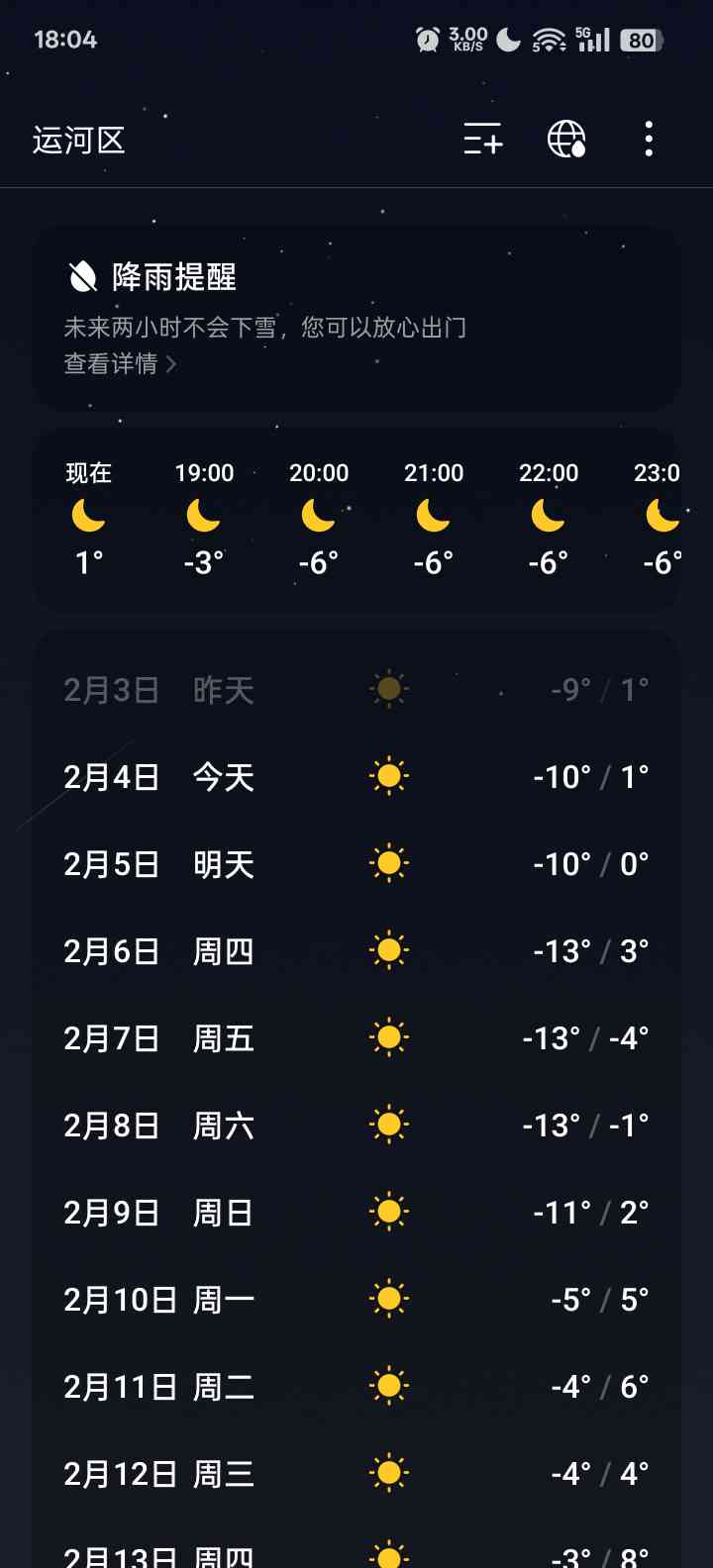Open the 2月11日 周二 forecast row
Image resolution: width=713 pixels, height=1568 pixels.
(x=356, y=1386)
